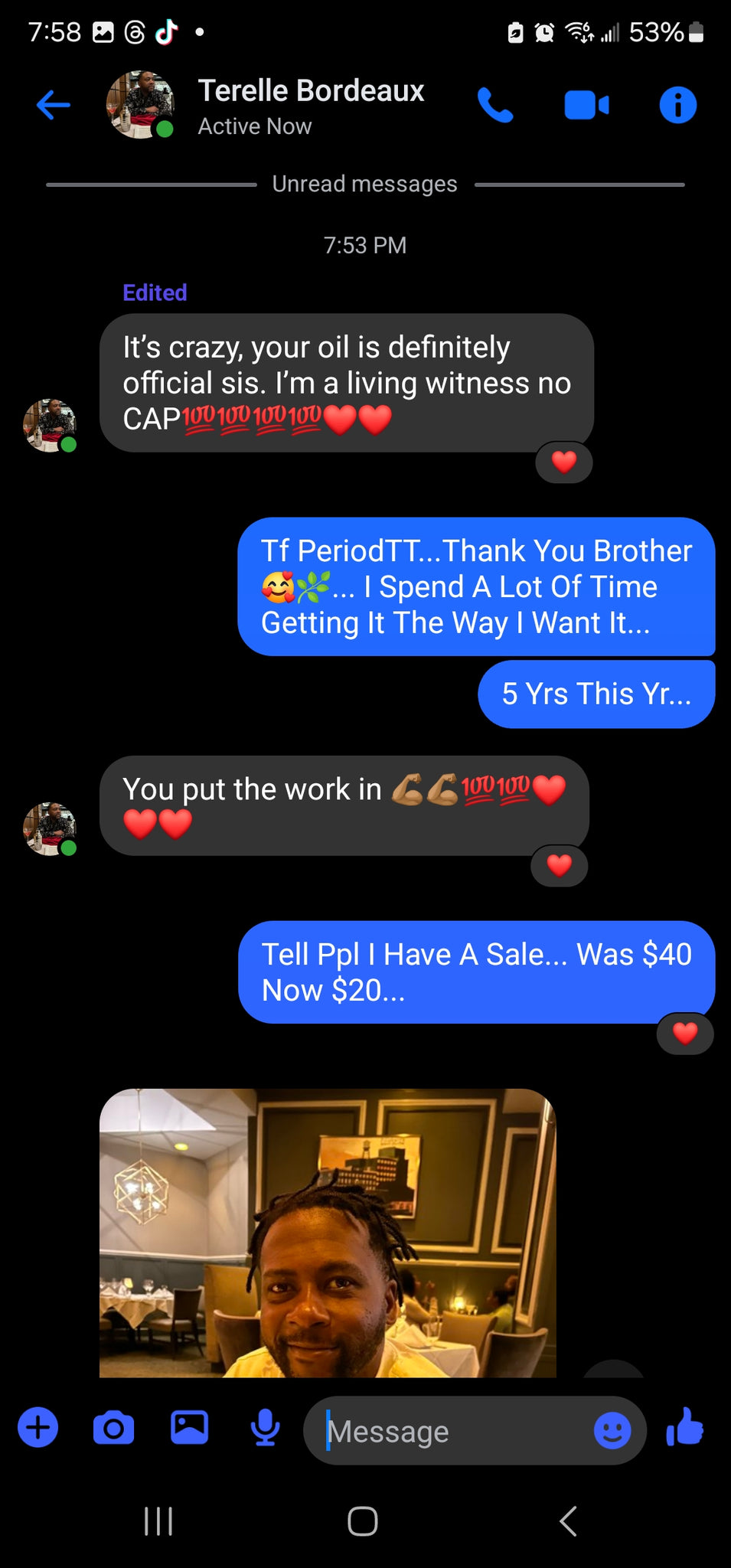The image size is (731, 1568).
Task: View heart reaction on the oil message
Action: (564, 462)
